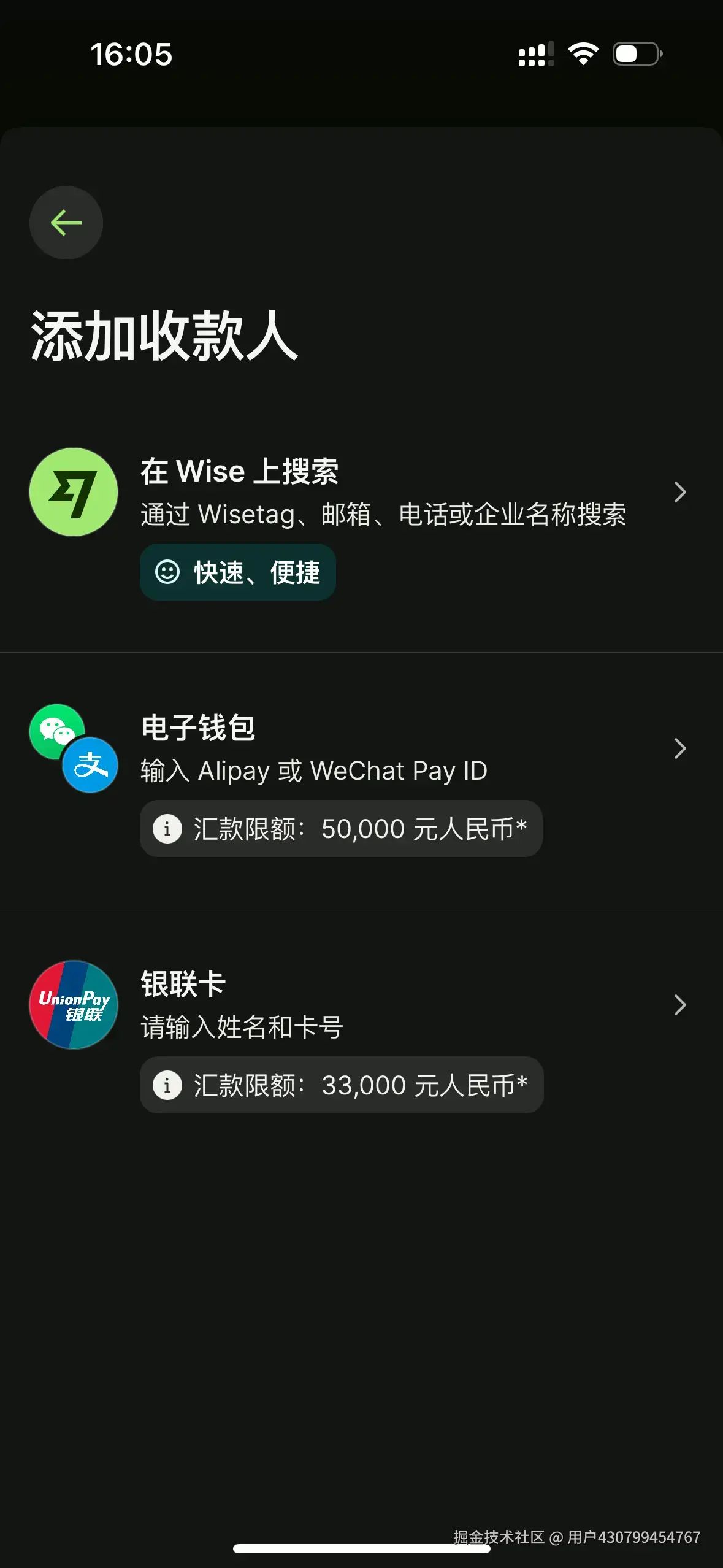Click the info icon beside 33,000 limit
Screen dimensions: 723x1568
tap(167, 1085)
